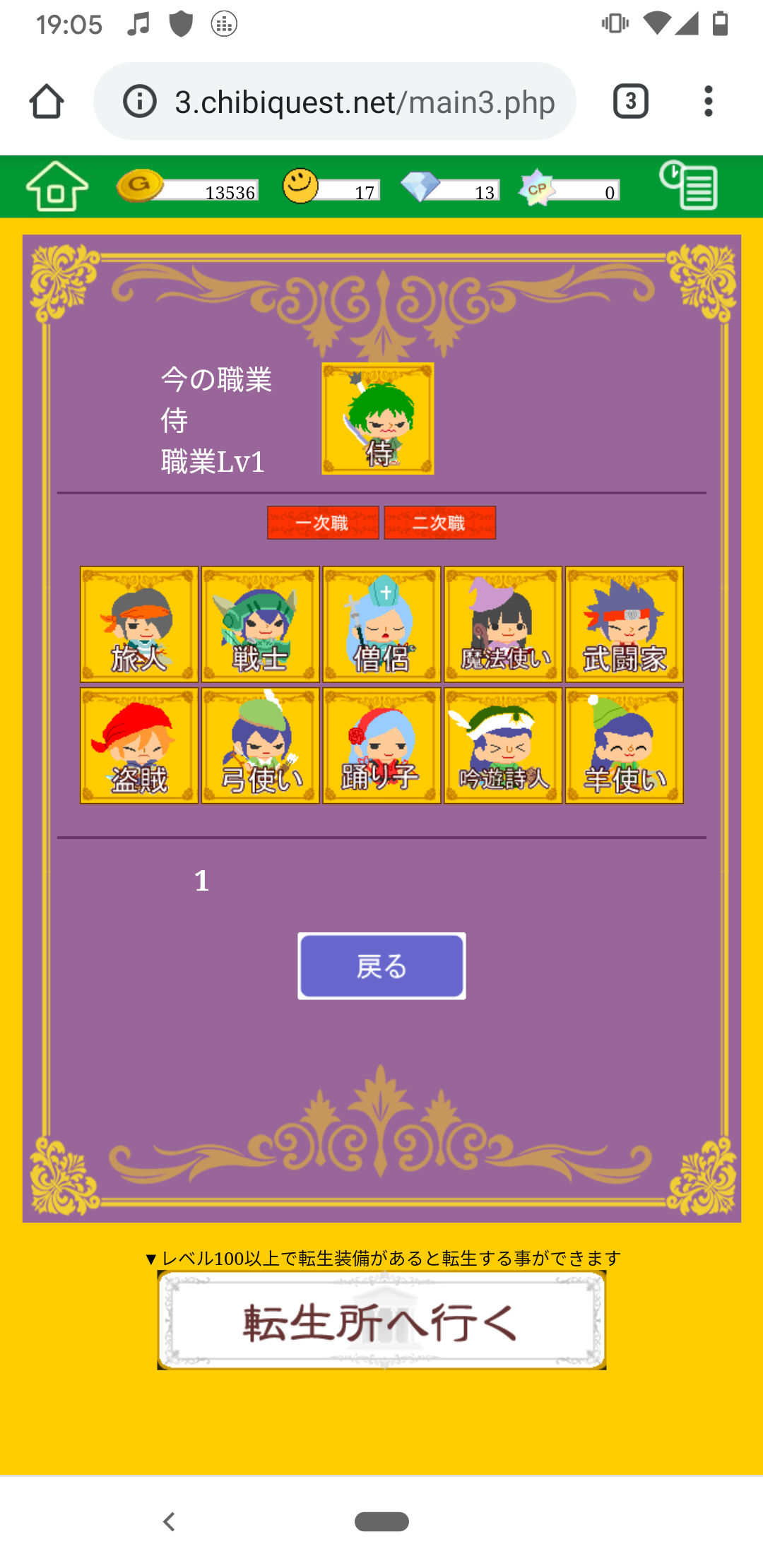Go to the game home screen

[x=57, y=187]
